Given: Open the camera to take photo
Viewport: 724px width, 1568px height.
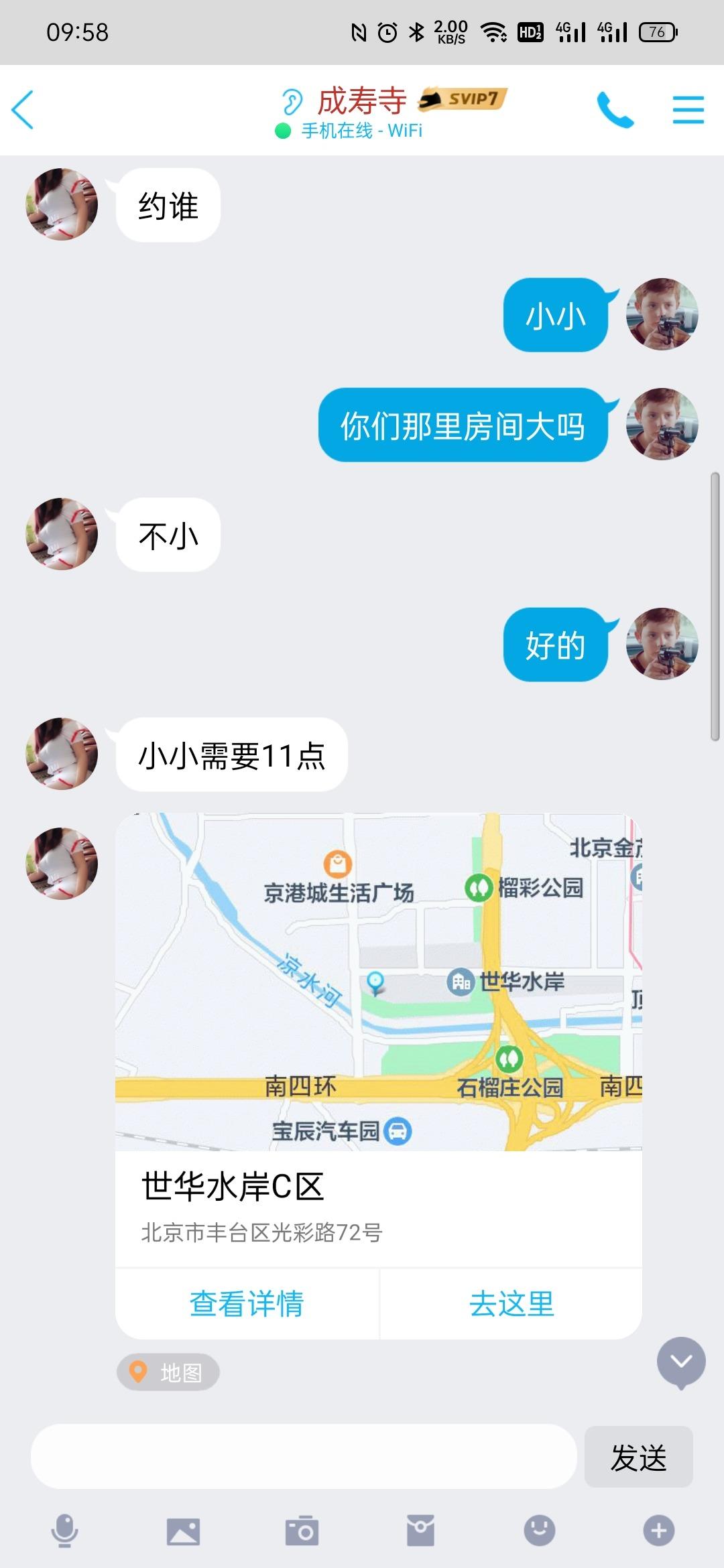Looking at the screenshot, I should click(302, 1531).
